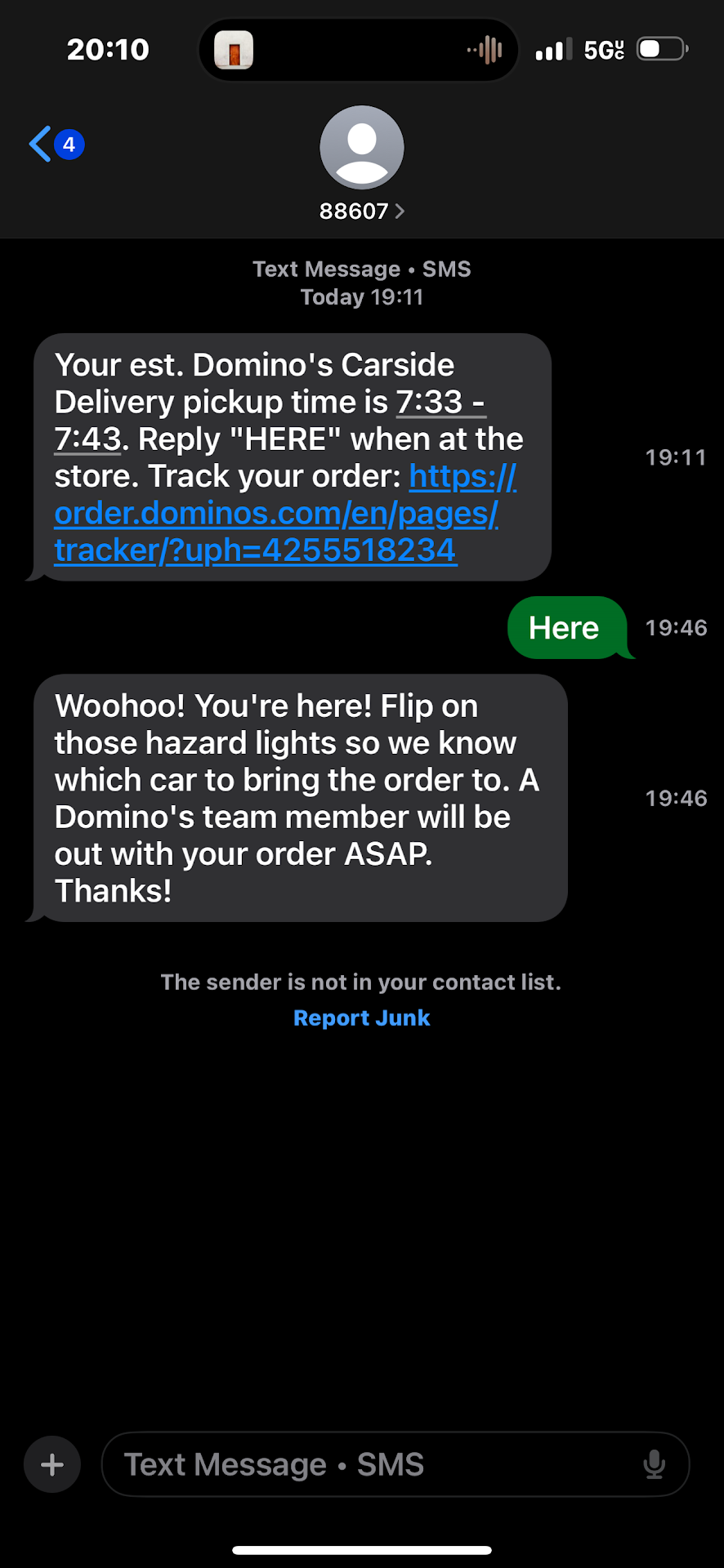
Task: Report this sender as junk
Action: pyautogui.click(x=361, y=1018)
